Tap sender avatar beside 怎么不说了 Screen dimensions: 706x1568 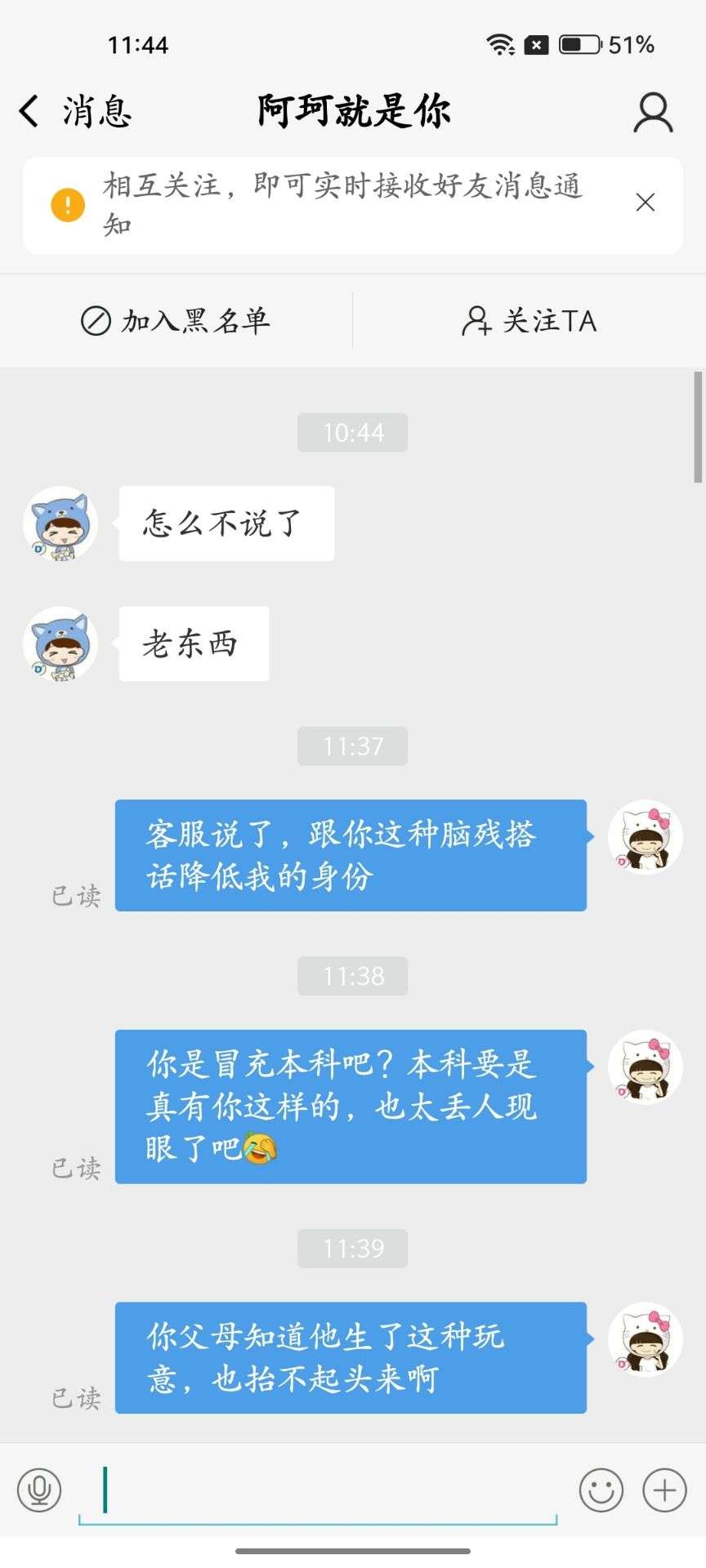[60, 523]
